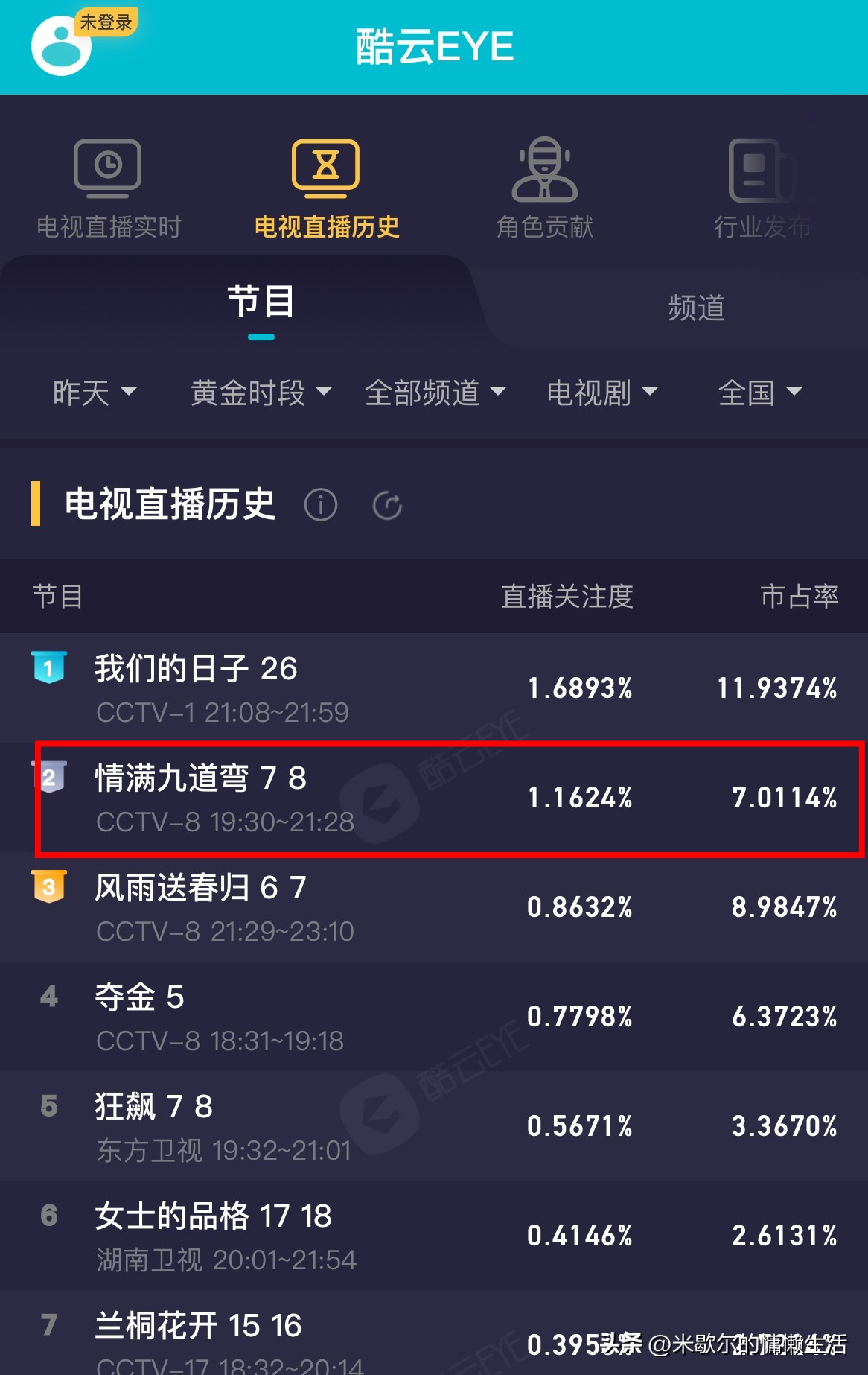Open the 我们的日子 26 program row
Screen dimensions: 868x1375
coord(434,688)
